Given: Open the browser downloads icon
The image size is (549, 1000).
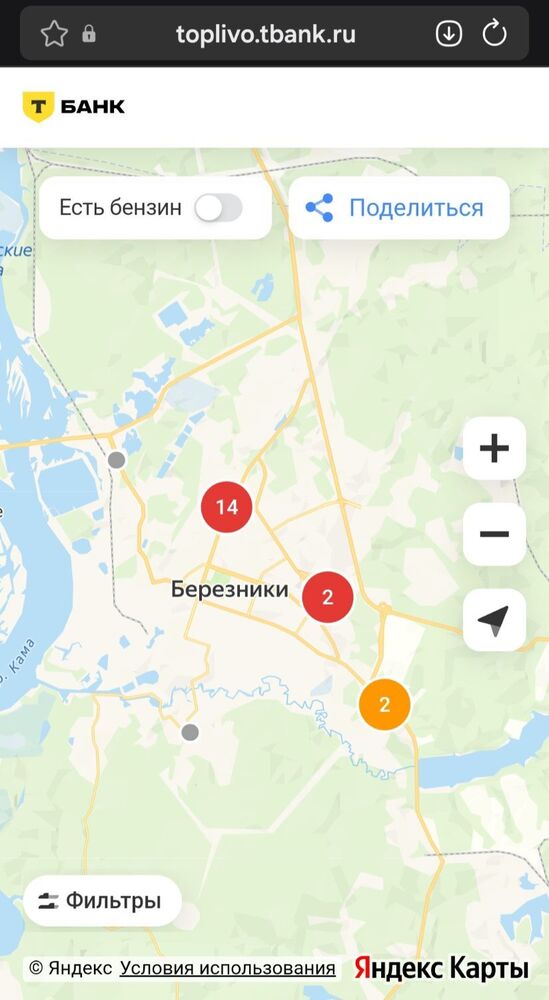Looking at the screenshot, I should (449, 34).
